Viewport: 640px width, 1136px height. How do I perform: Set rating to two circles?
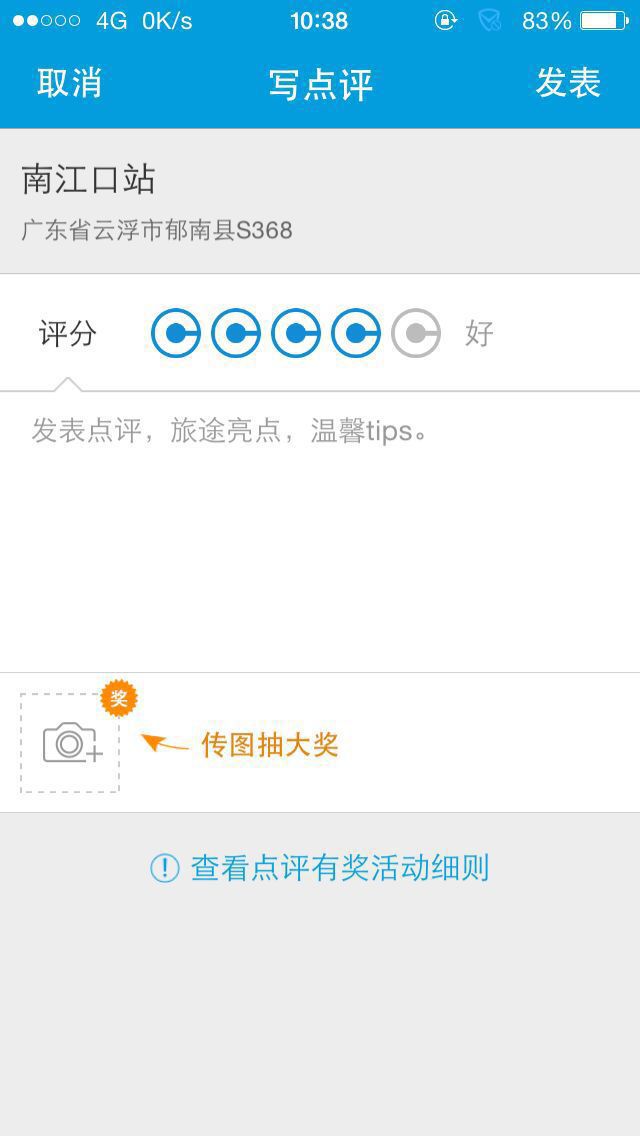(x=236, y=333)
